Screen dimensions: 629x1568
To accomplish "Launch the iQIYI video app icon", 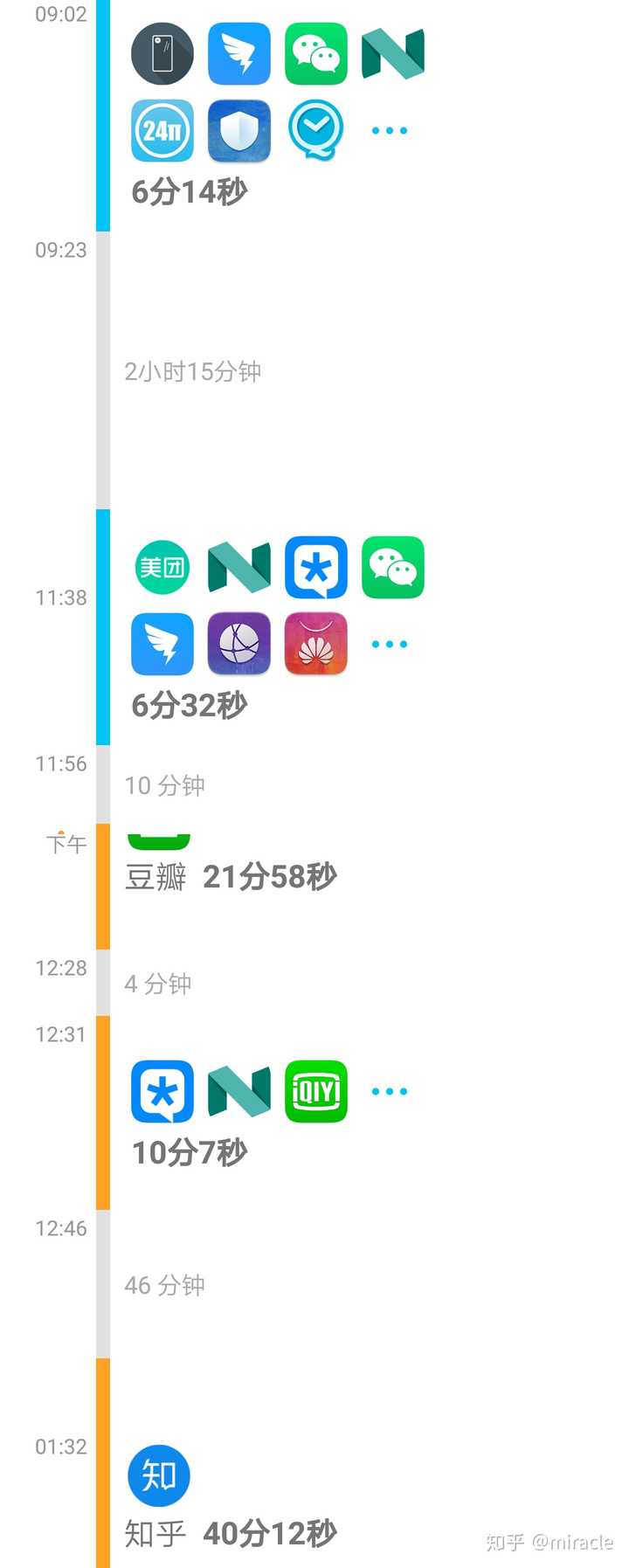I will pyautogui.click(x=315, y=1092).
